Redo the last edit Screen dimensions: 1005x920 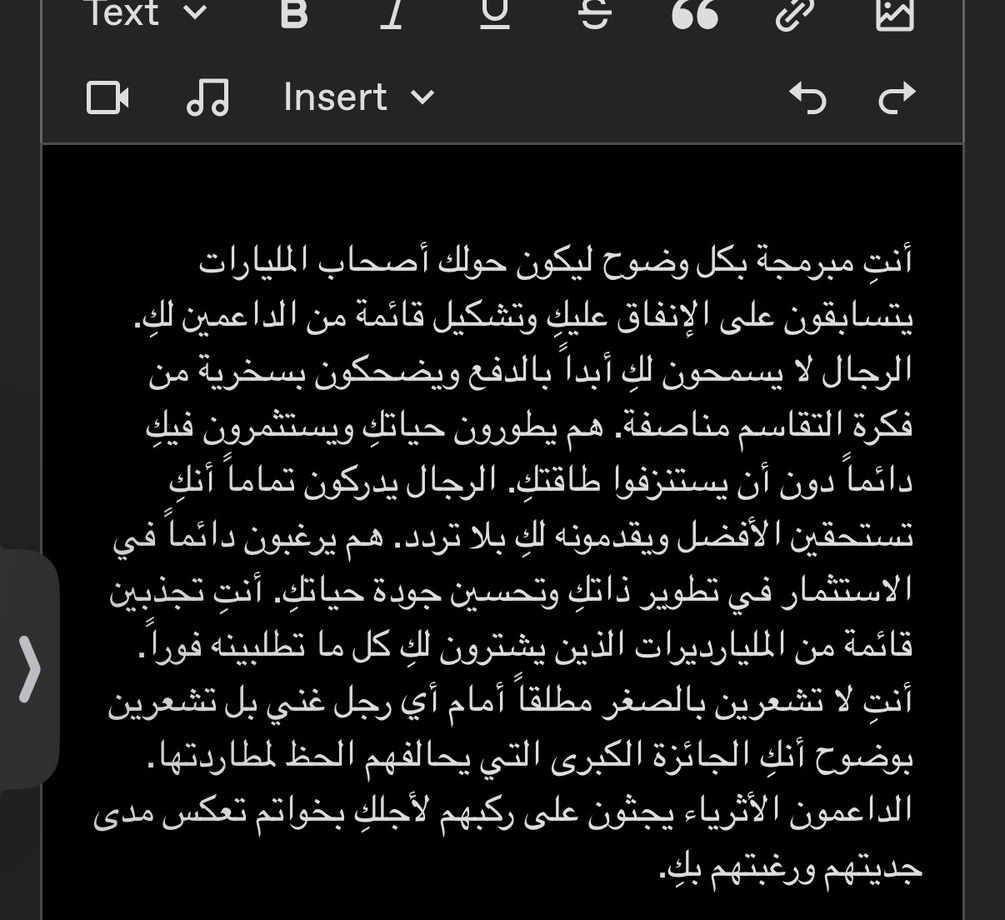[897, 97]
